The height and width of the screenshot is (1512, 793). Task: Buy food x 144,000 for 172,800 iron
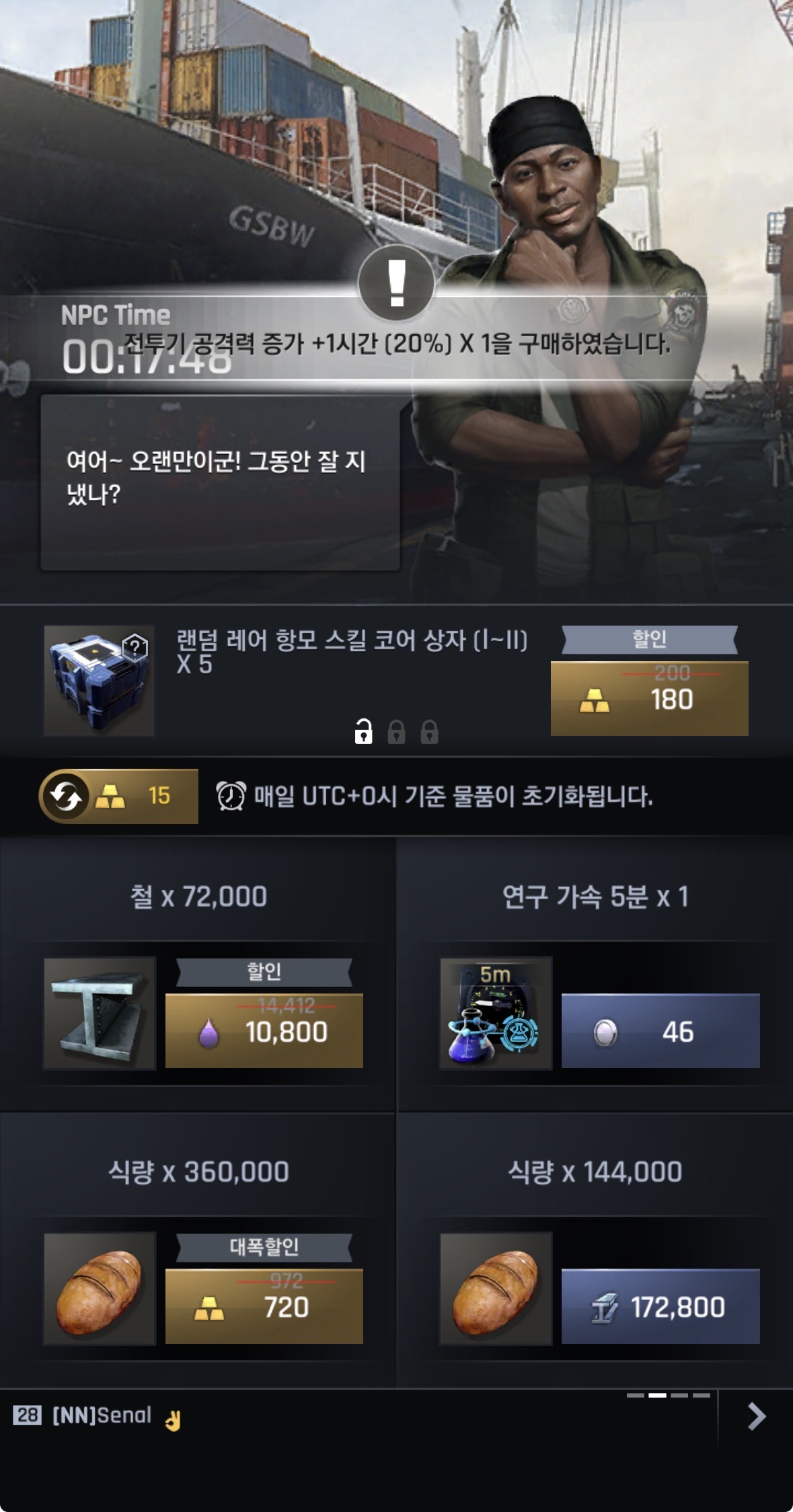pos(660,1306)
